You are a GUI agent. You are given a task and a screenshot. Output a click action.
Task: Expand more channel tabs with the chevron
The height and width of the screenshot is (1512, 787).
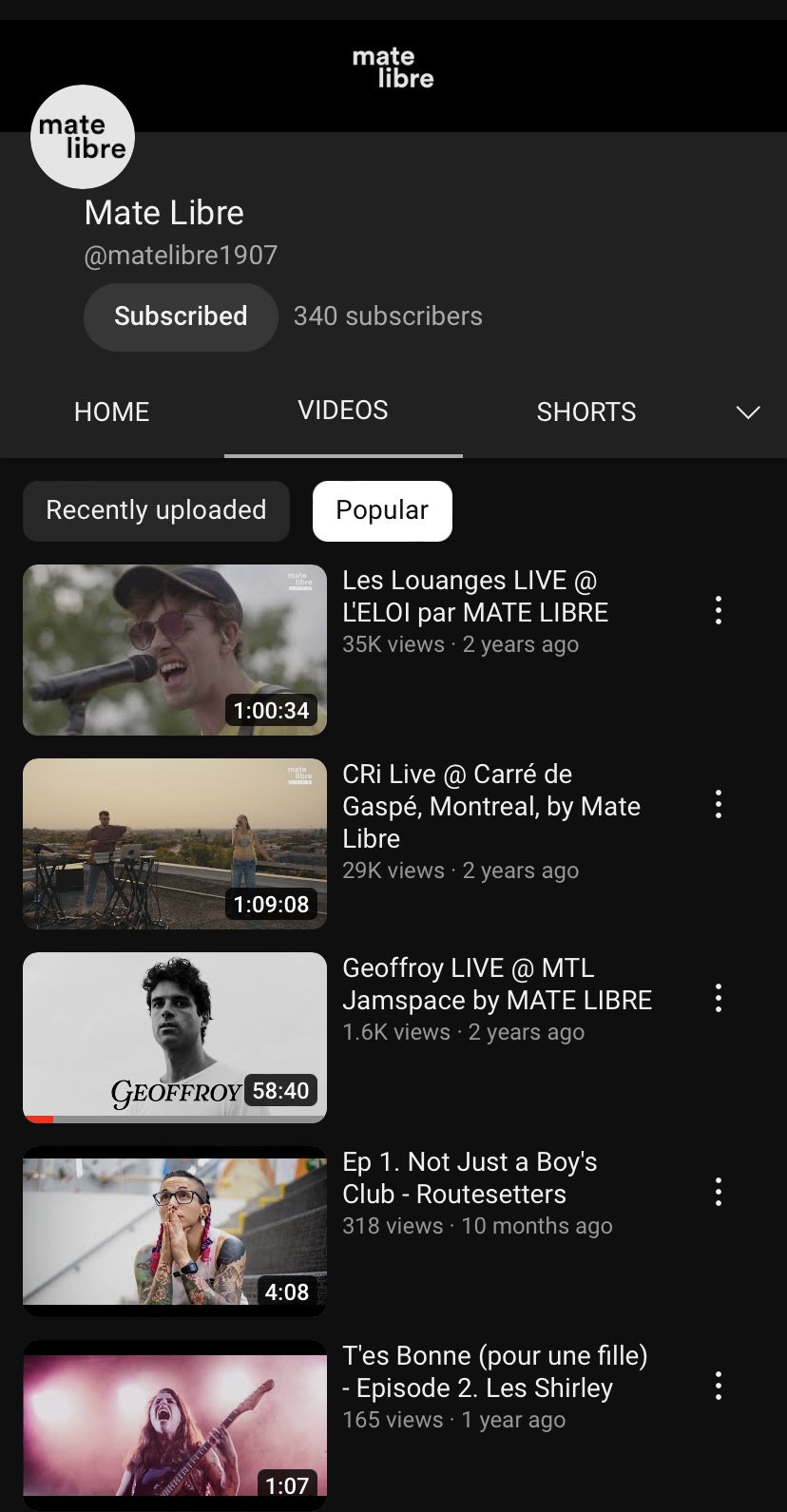coord(748,411)
